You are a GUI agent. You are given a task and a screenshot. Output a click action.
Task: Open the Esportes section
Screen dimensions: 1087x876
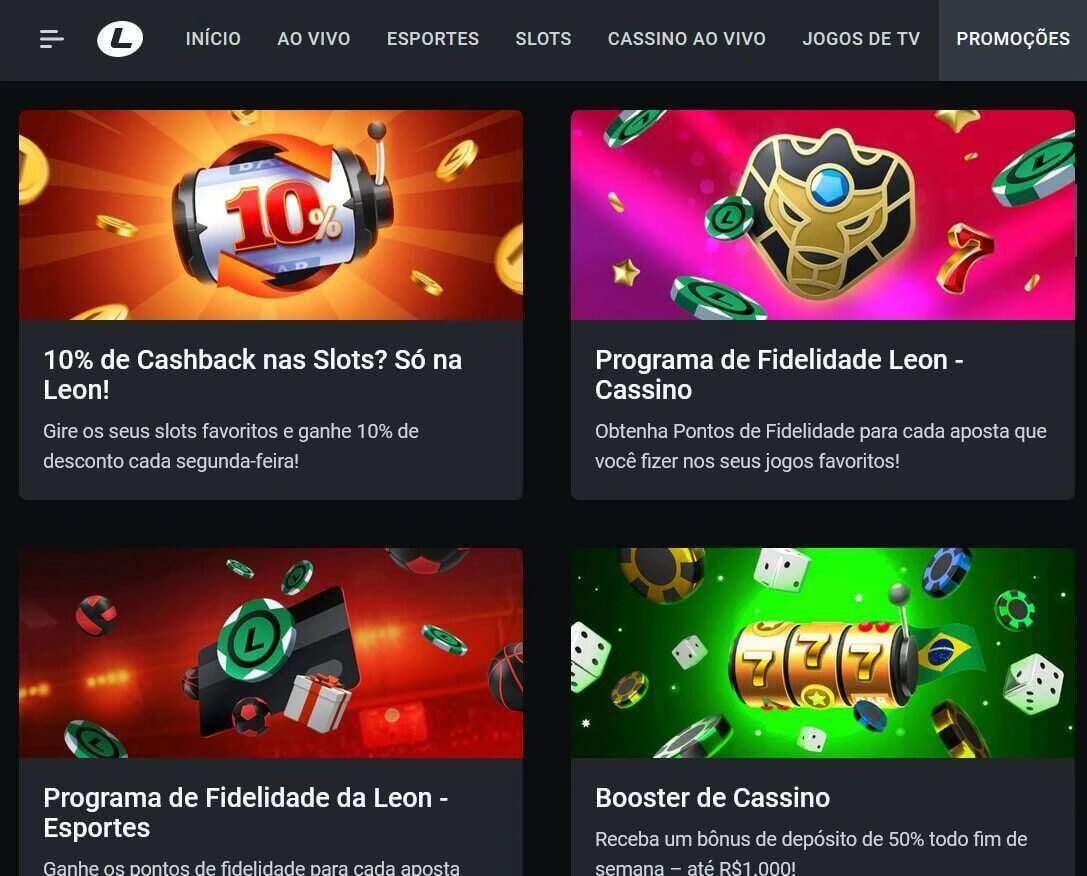pos(433,39)
